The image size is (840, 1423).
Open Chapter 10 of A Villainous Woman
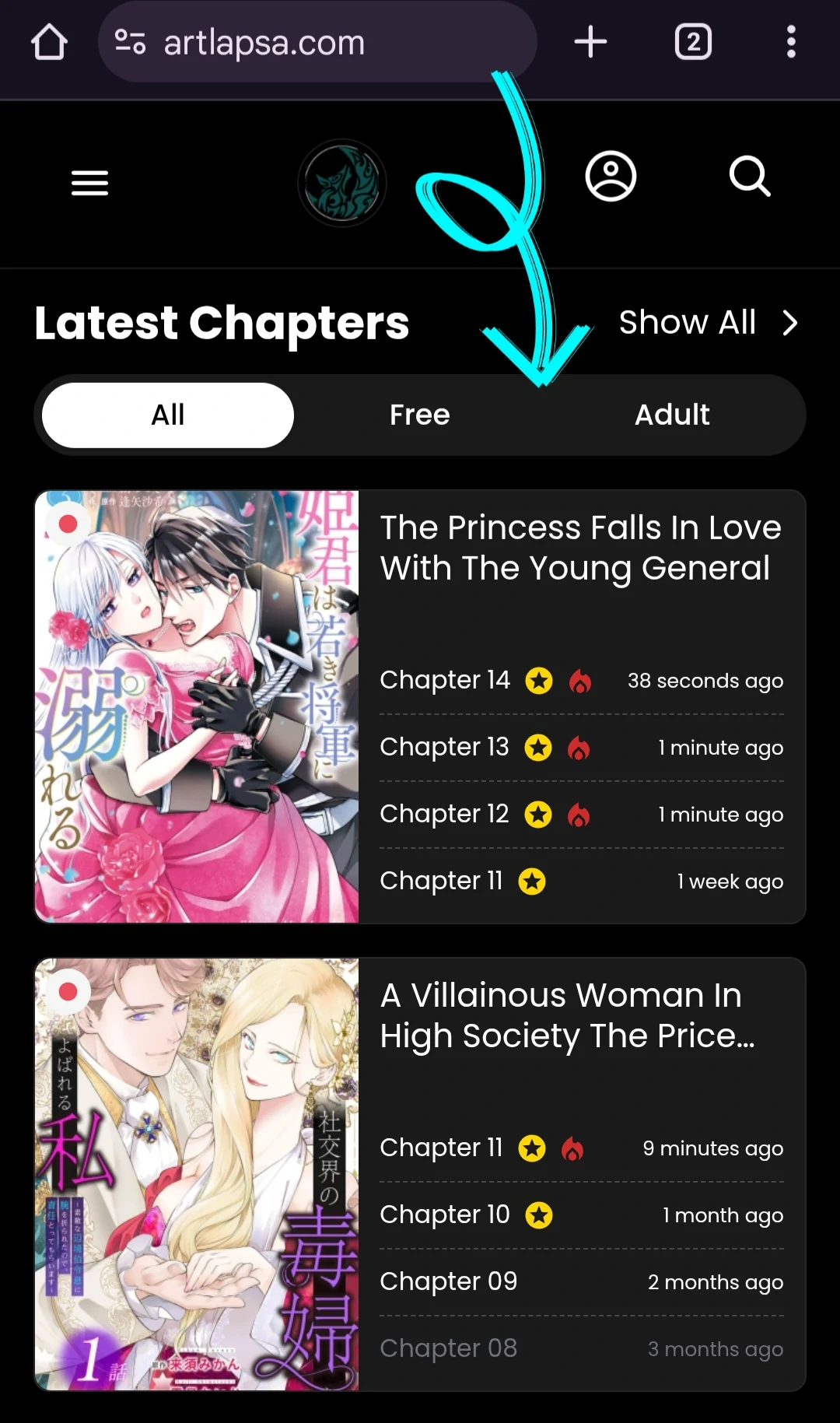(444, 1214)
